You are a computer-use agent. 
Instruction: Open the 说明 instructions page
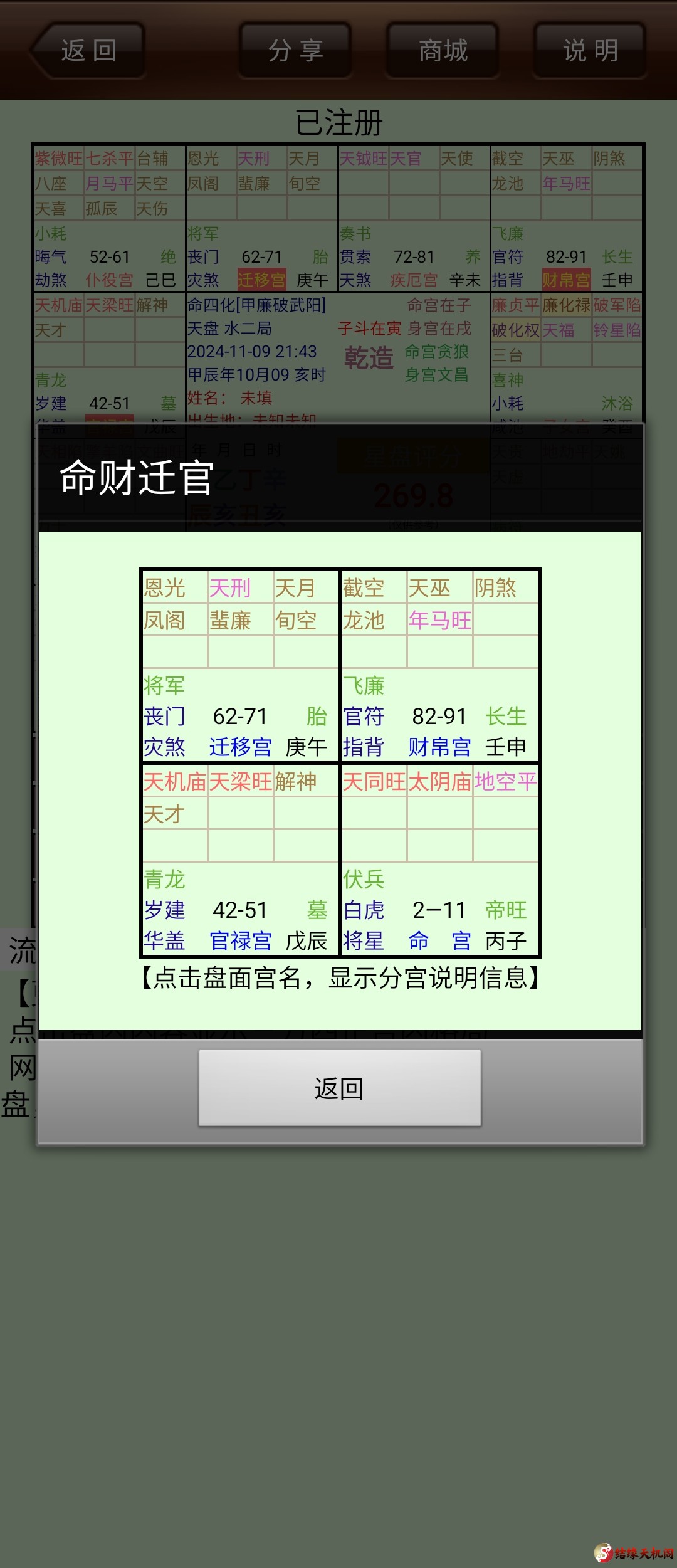590,51
